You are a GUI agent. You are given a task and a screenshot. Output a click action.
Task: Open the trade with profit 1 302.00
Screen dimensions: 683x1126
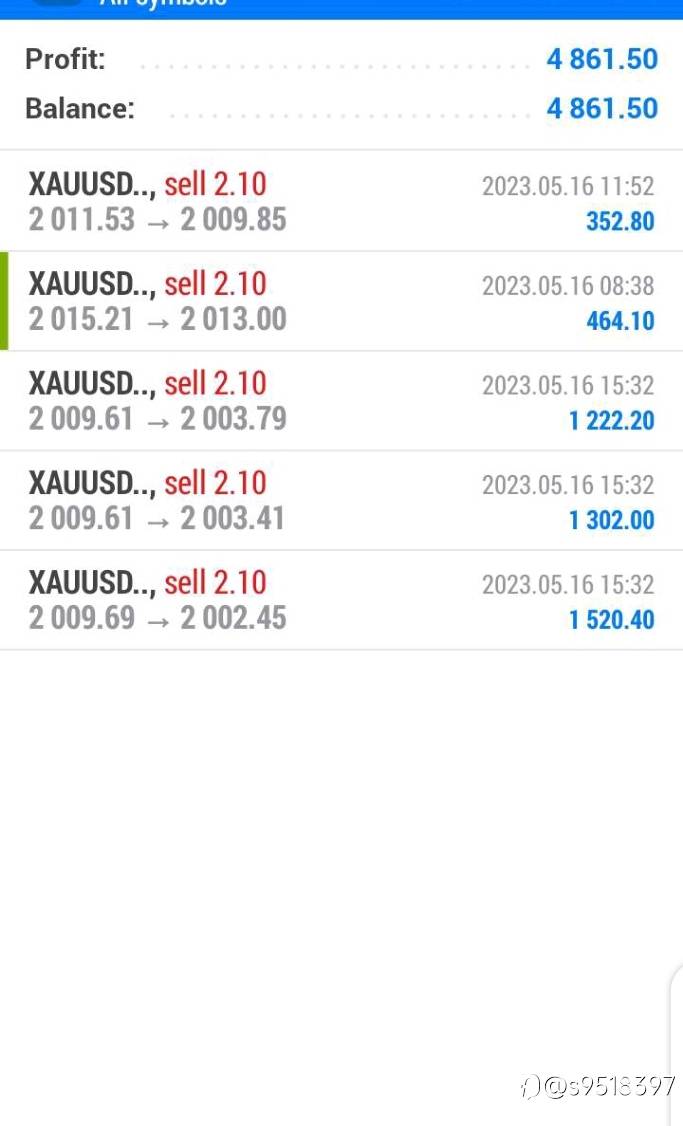coord(341,501)
